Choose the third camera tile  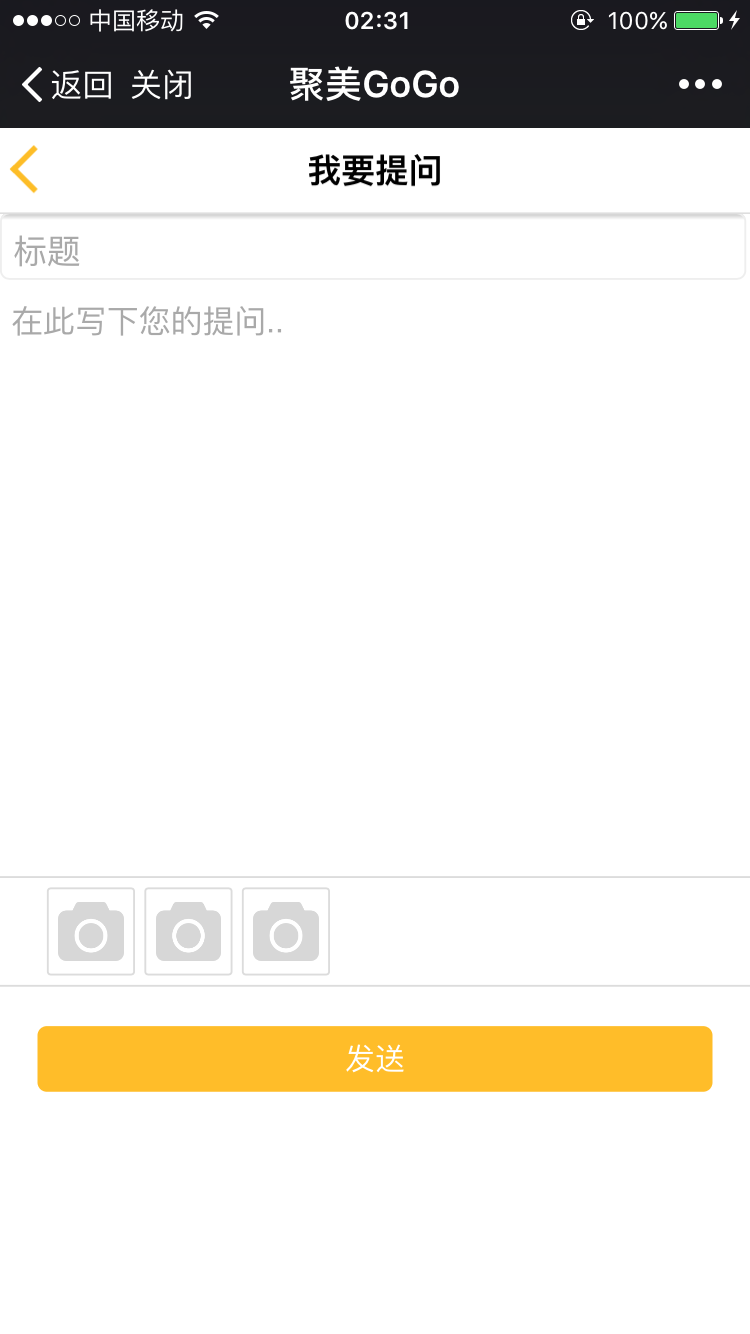[x=286, y=931]
